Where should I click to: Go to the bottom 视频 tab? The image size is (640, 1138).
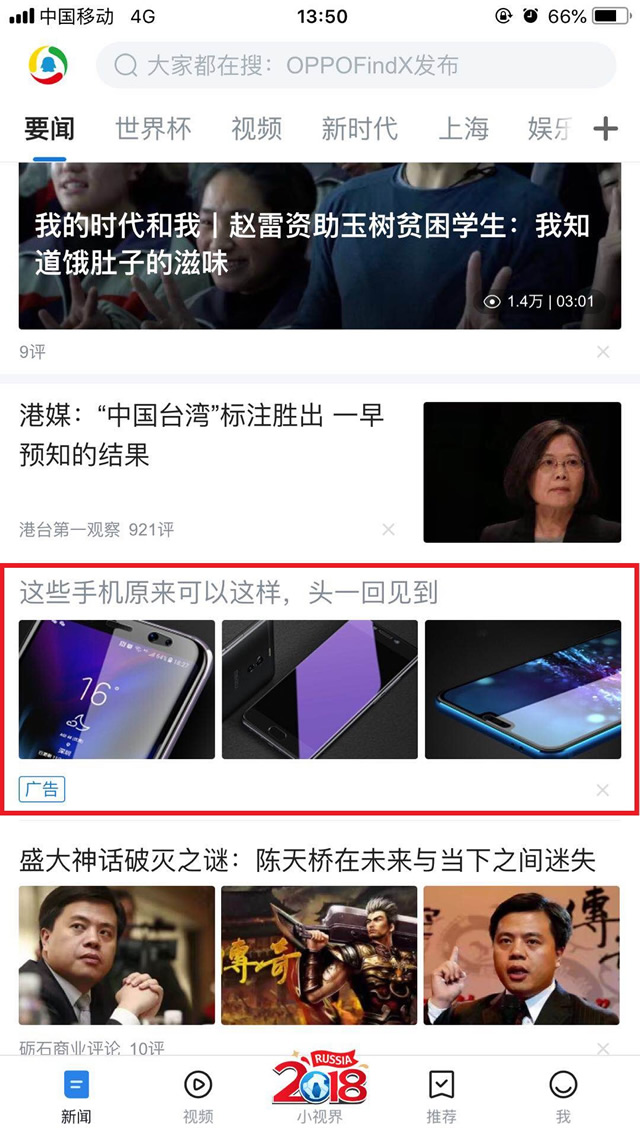(x=198, y=1095)
